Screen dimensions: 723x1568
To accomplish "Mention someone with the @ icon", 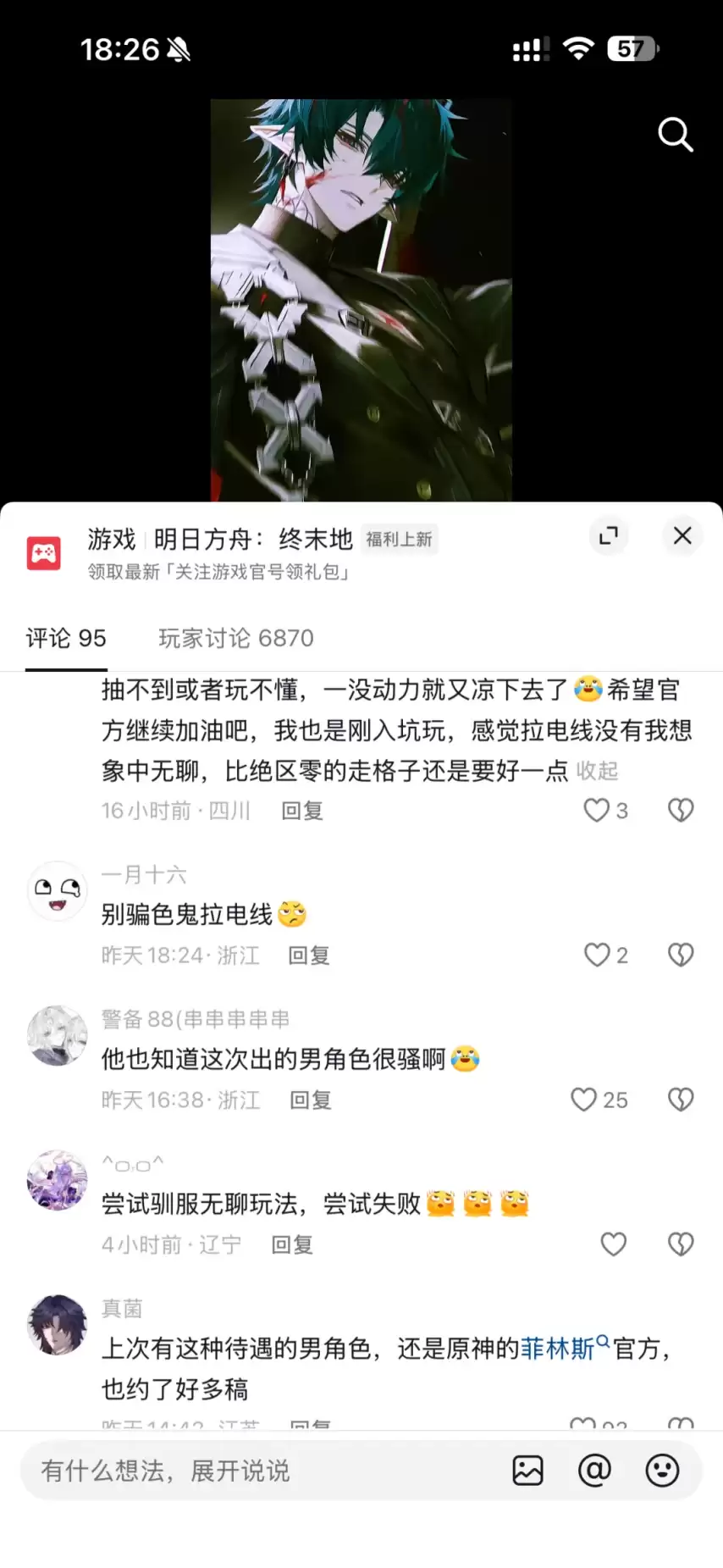I will pos(594,1471).
